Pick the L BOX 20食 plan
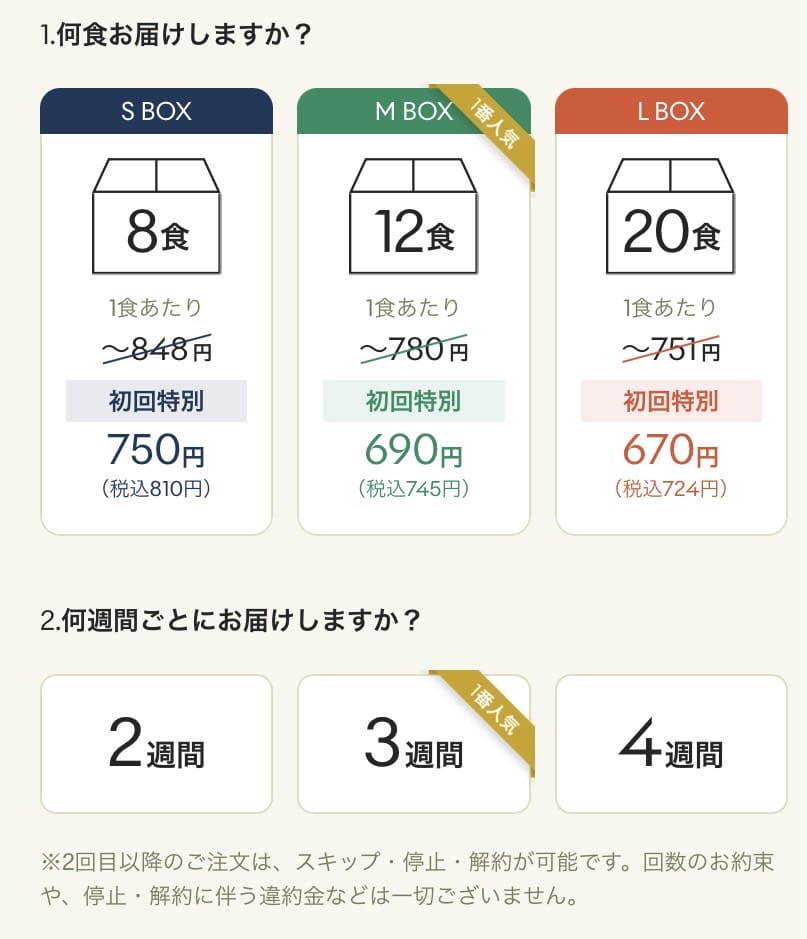Viewport: 807px width, 939px height. (671, 312)
